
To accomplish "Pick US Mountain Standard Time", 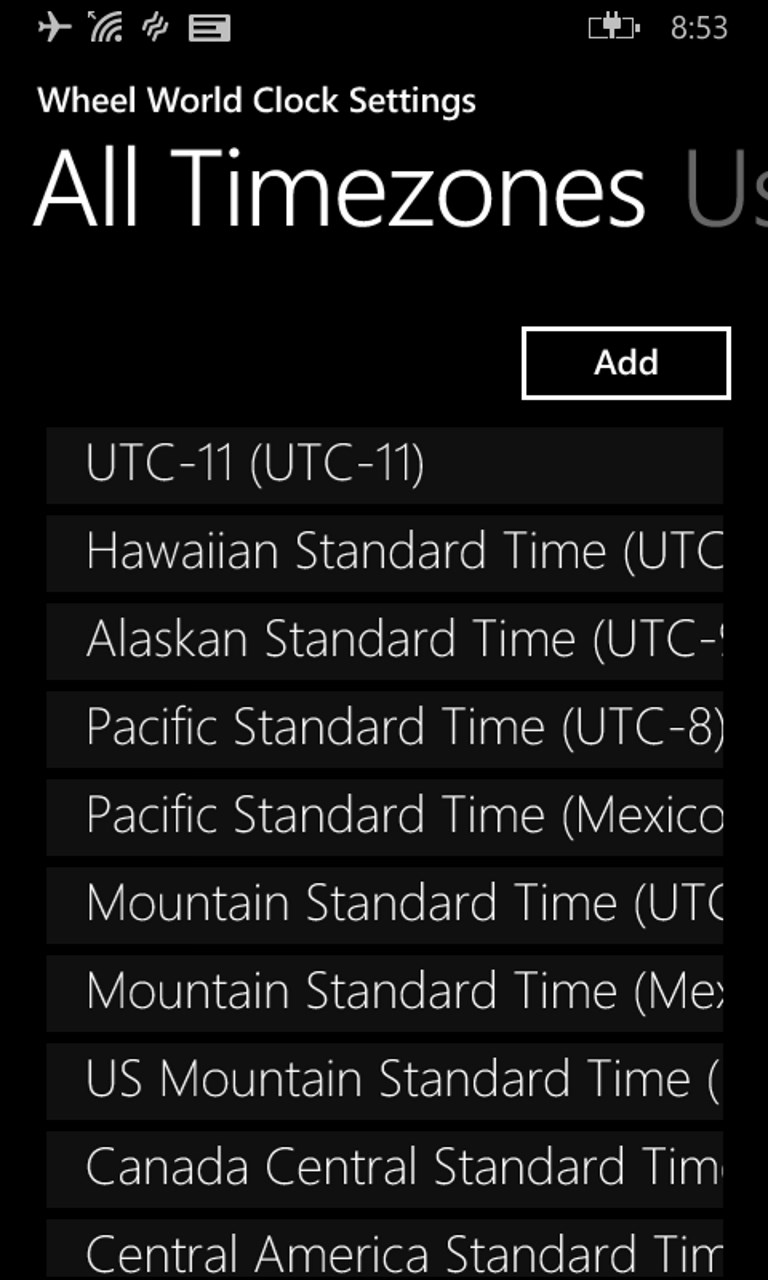I will (x=384, y=1081).
